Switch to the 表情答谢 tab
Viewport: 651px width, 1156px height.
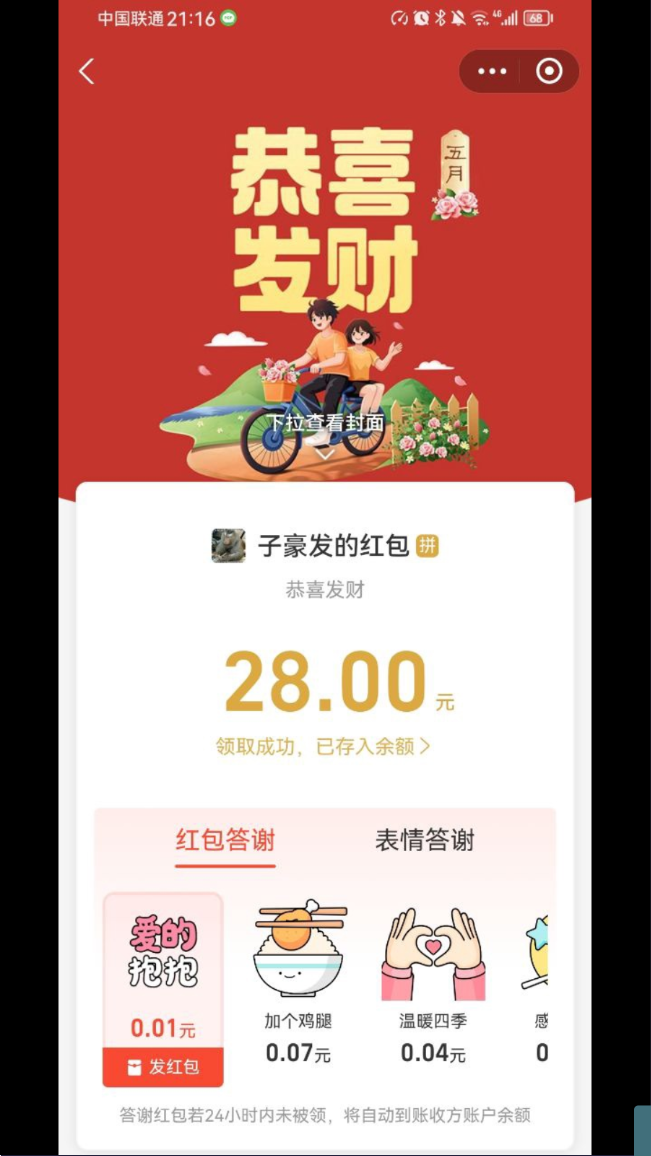(424, 840)
